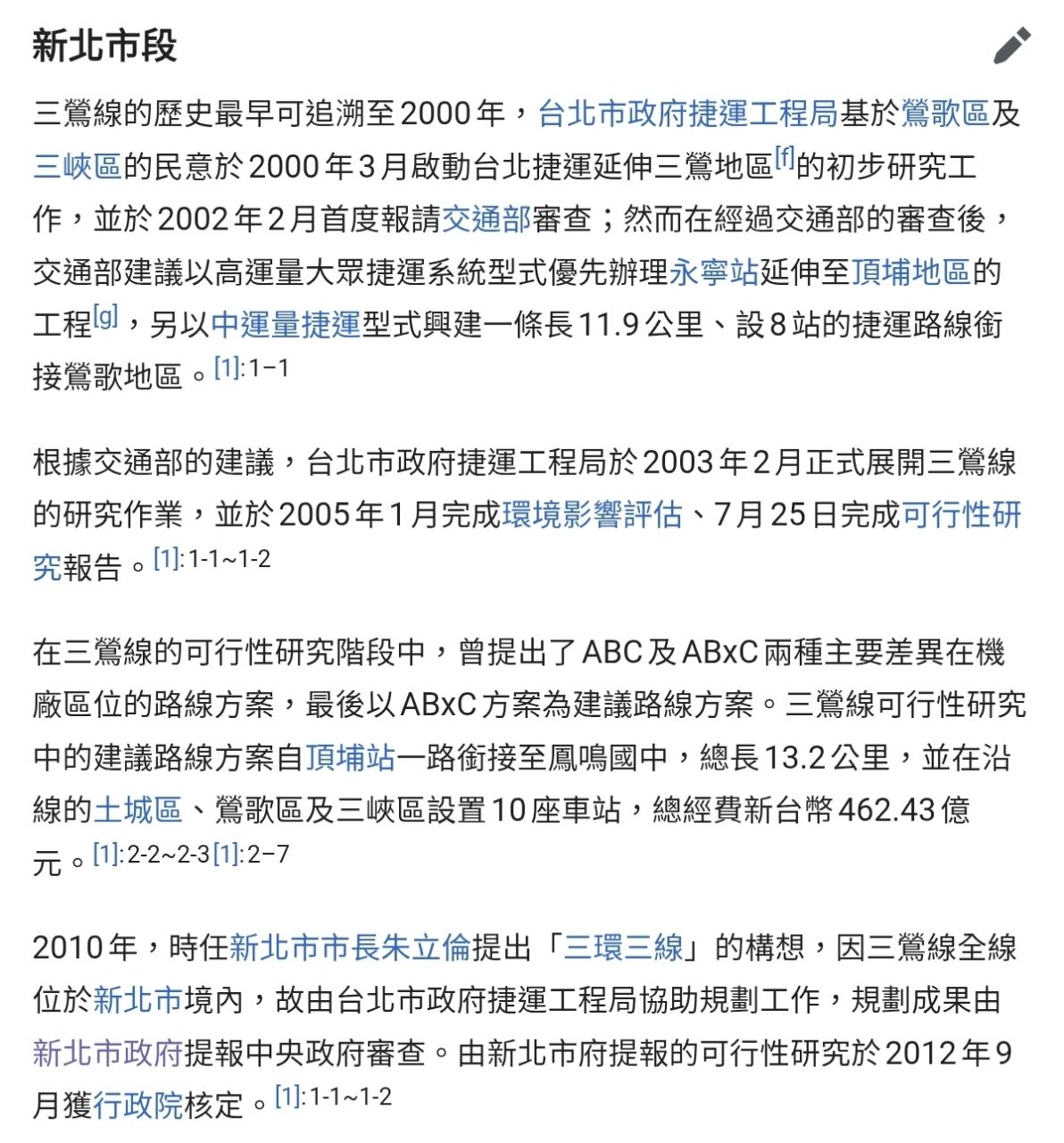1064x1143 pixels.
Task: Open footnote [g] reference
Action: point(106,315)
